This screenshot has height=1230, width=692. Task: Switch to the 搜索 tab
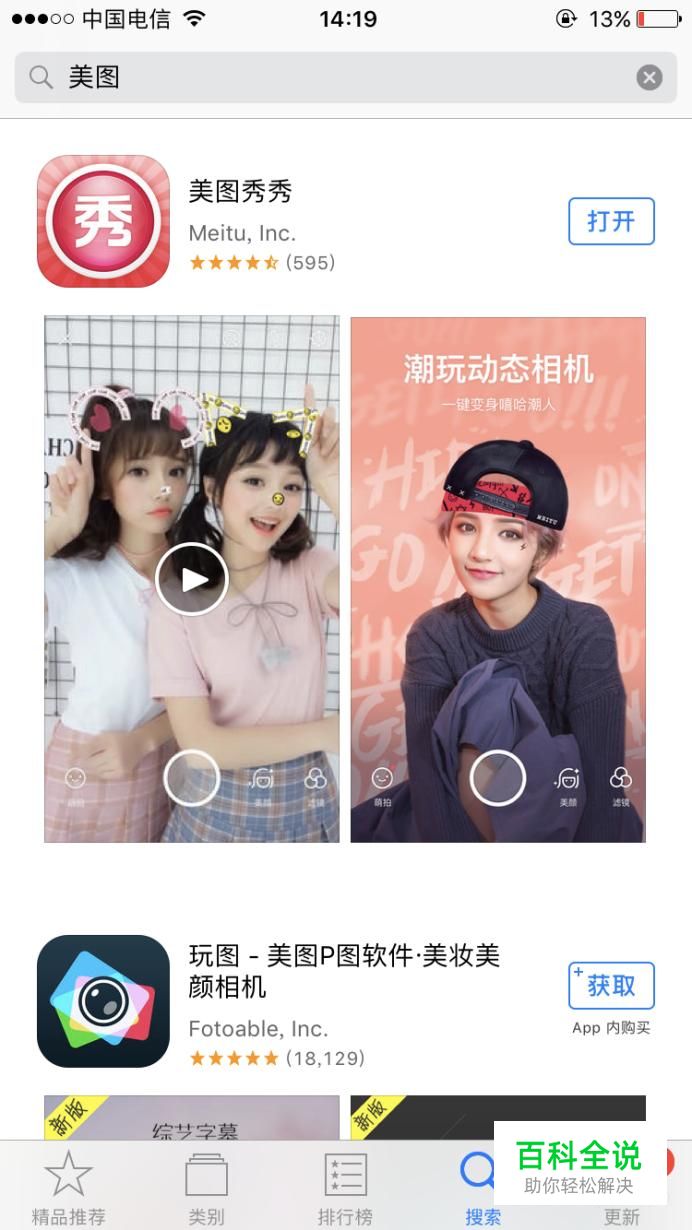point(480,1188)
